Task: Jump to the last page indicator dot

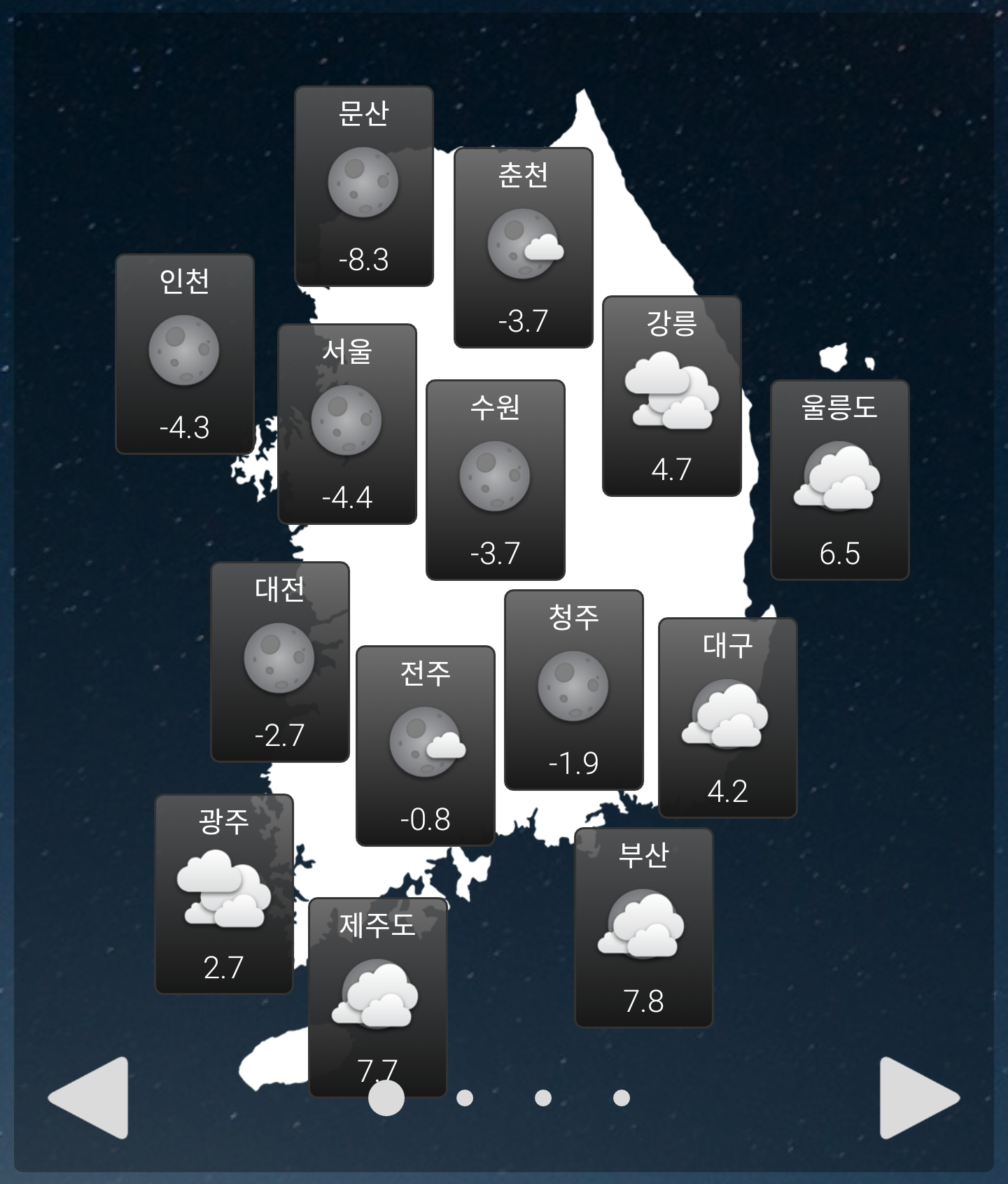Action: click(622, 1098)
